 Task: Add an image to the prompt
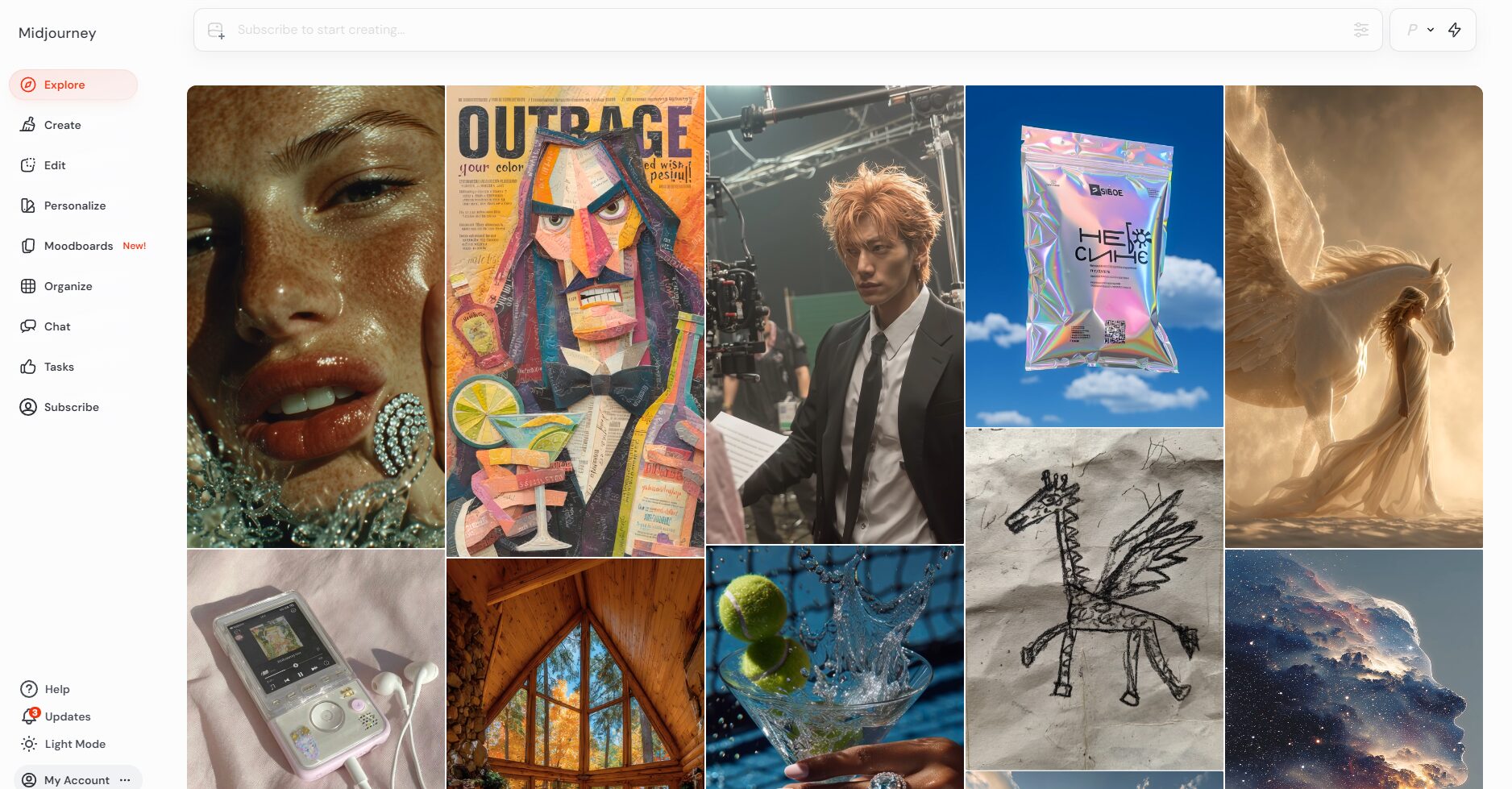click(x=216, y=31)
